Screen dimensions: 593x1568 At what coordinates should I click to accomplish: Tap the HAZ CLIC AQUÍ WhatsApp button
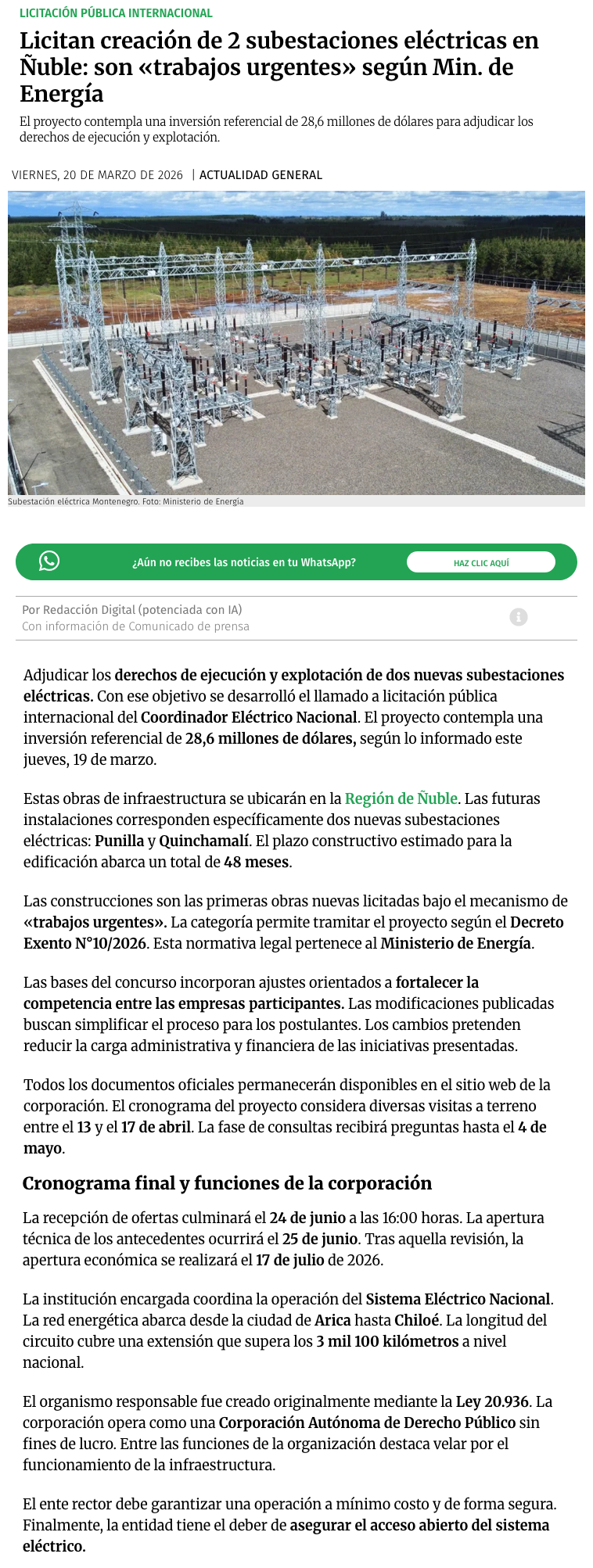click(480, 562)
